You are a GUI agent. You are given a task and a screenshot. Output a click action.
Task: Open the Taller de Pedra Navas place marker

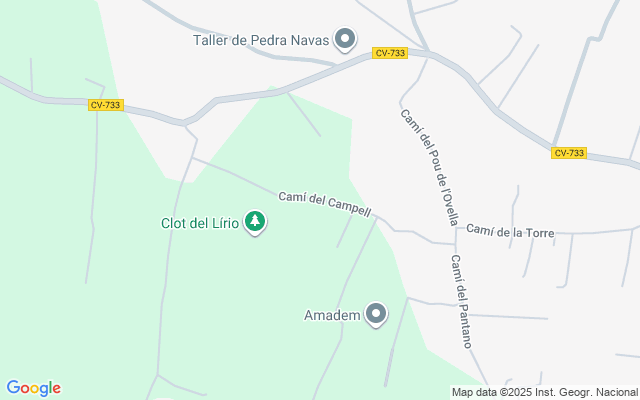pos(345,40)
